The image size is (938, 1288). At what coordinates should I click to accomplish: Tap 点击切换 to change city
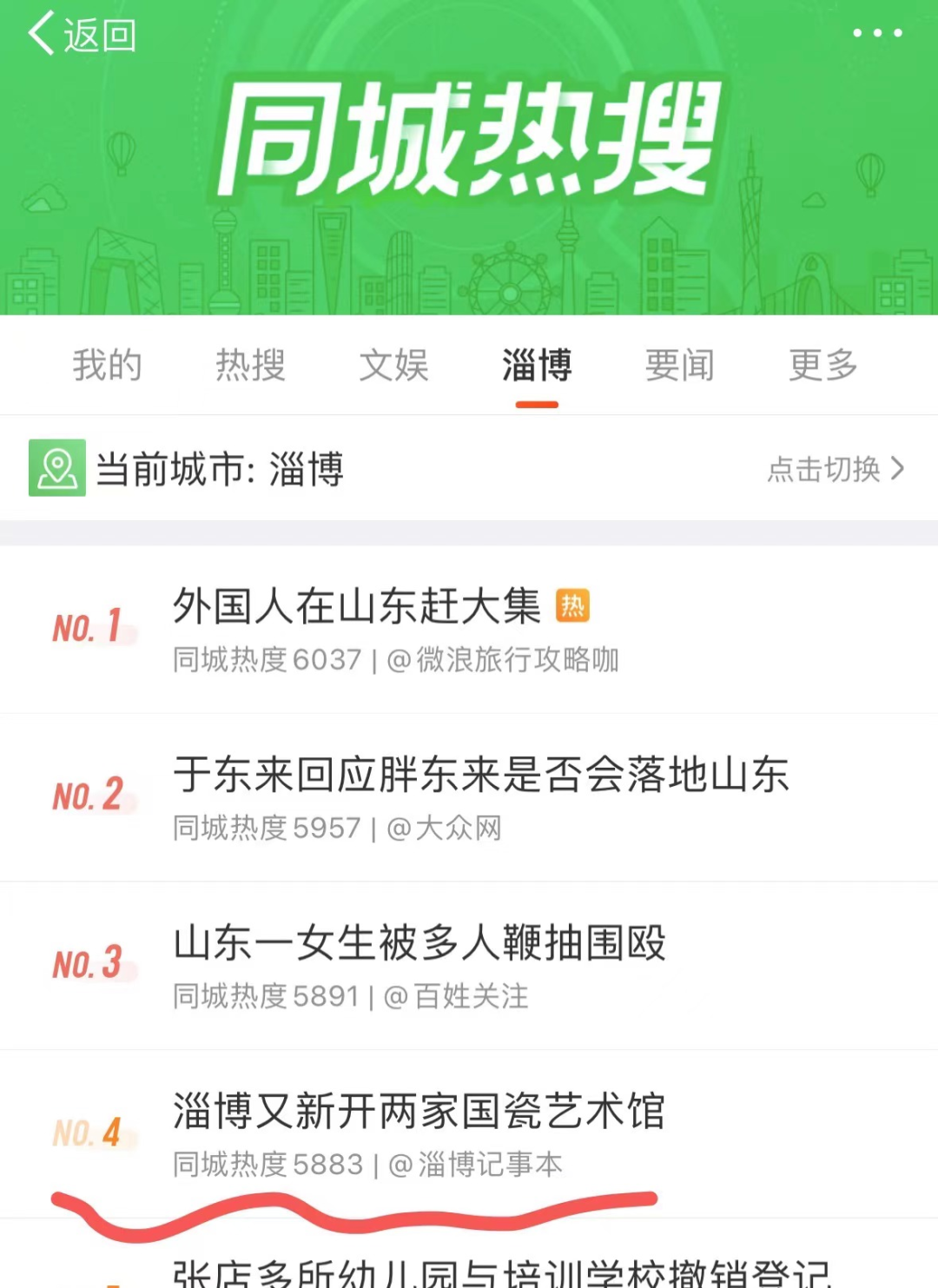pyautogui.click(x=836, y=469)
